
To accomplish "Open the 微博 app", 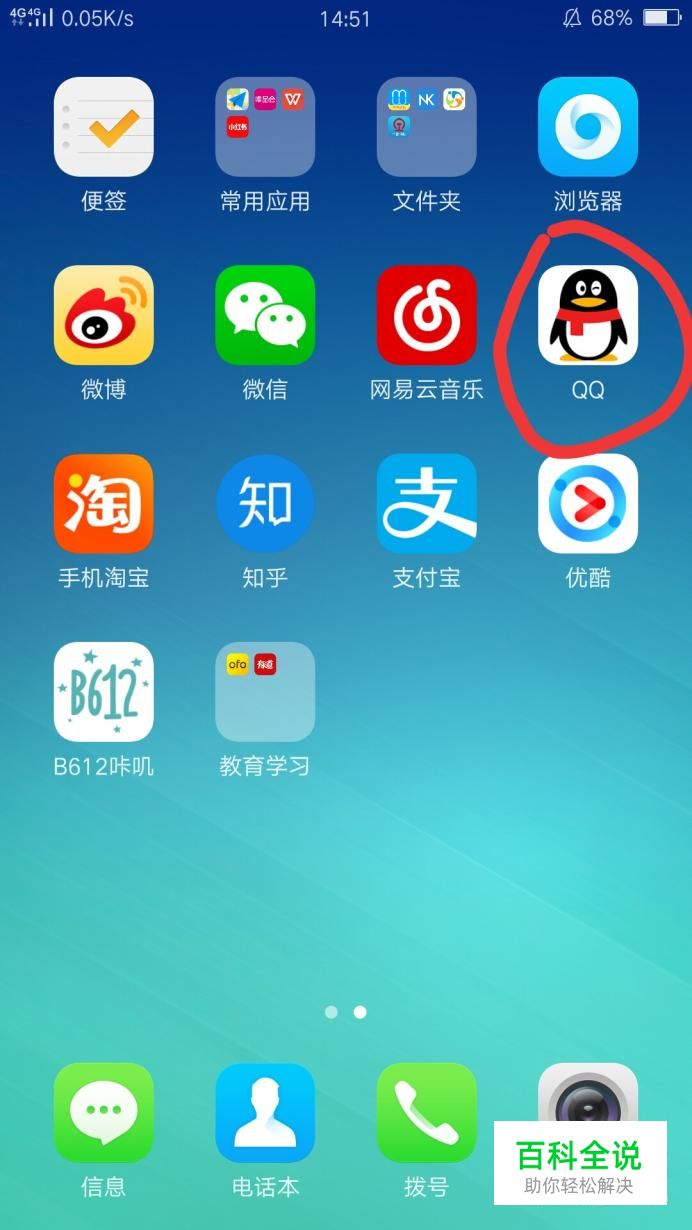I will coord(103,315).
